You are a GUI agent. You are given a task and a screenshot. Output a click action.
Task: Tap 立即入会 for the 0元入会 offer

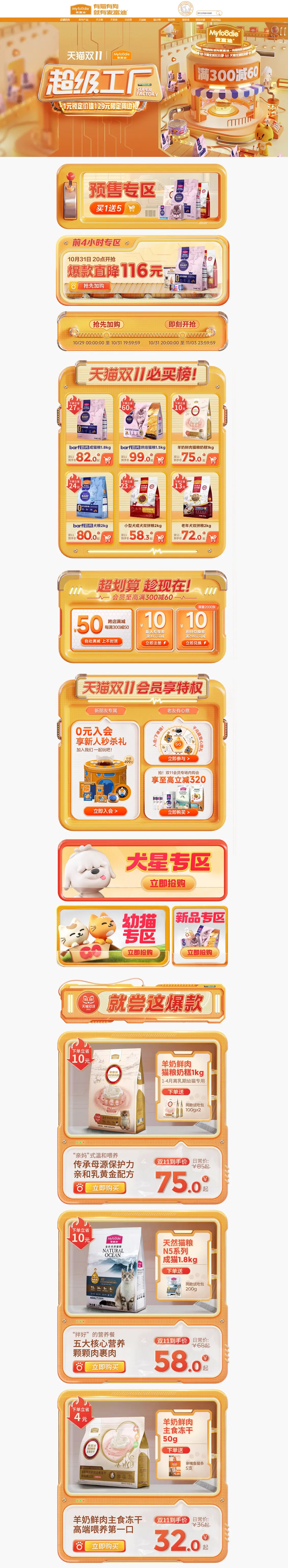(x=105, y=811)
